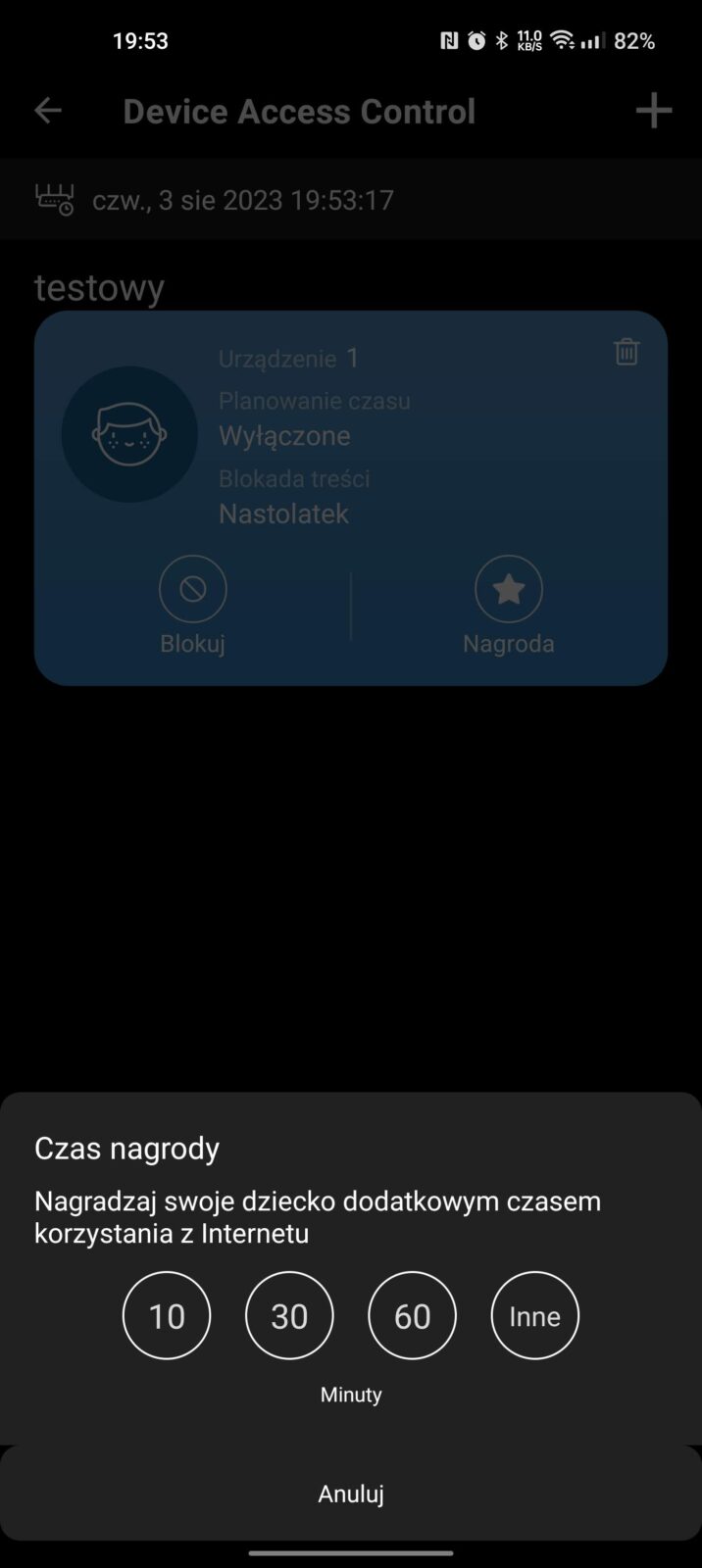Tap Anuluj to cancel the dialog
Screen dimensions: 702x1568
pos(351,1494)
